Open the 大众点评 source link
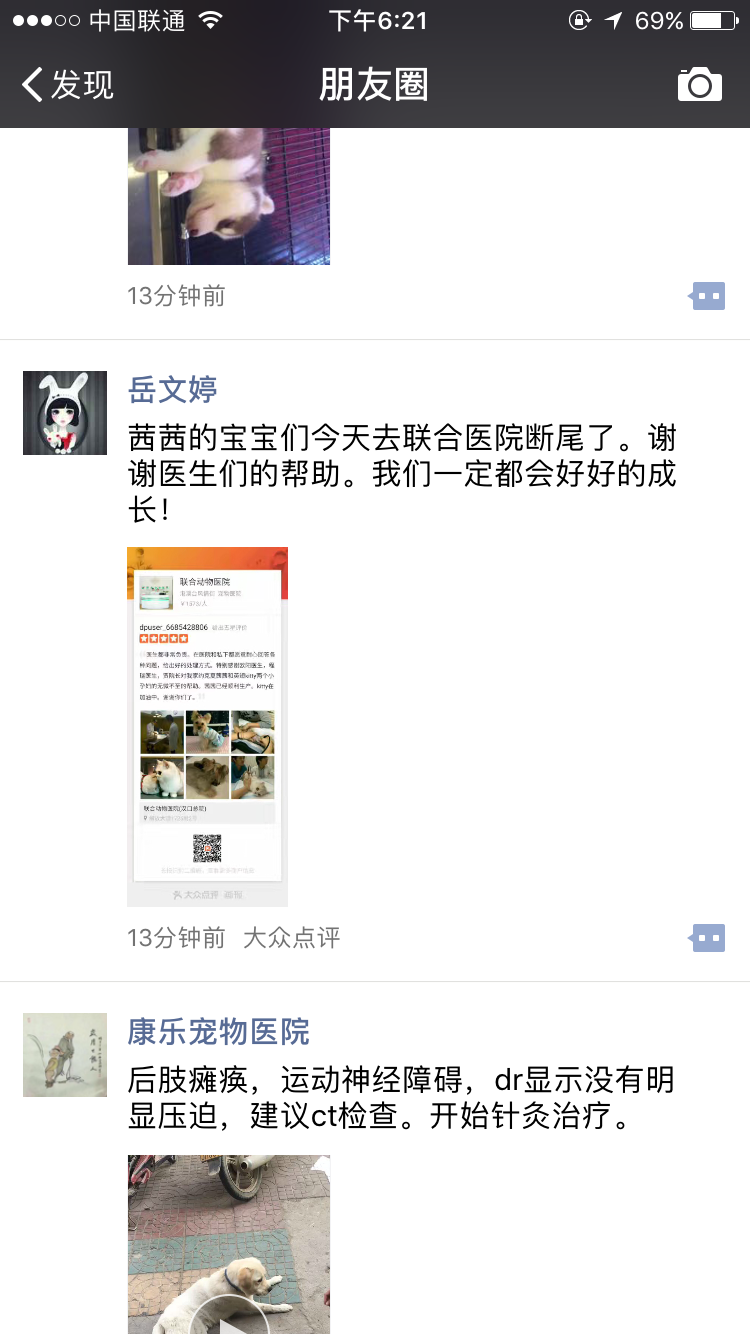Screen dimensions: 750x1334 coord(291,938)
